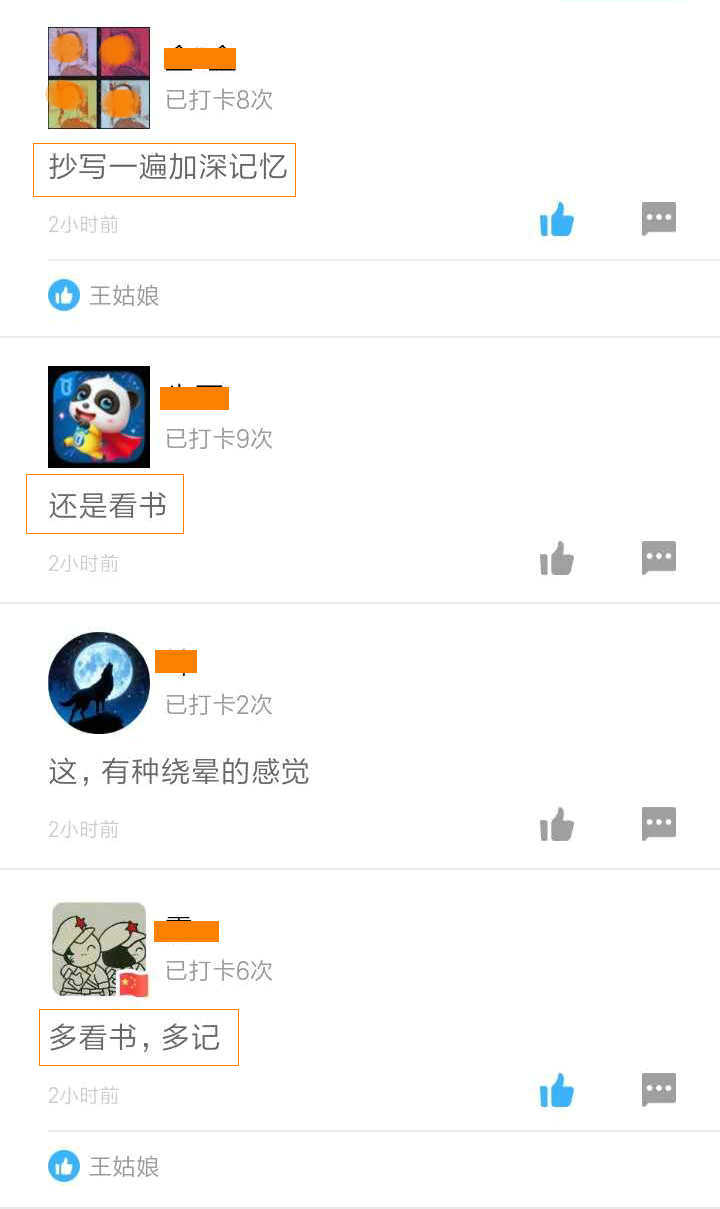Viewport: 720px width, 1209px height.
Task: Click the "2小时前" timestamp on first comment
Action: coord(82,224)
